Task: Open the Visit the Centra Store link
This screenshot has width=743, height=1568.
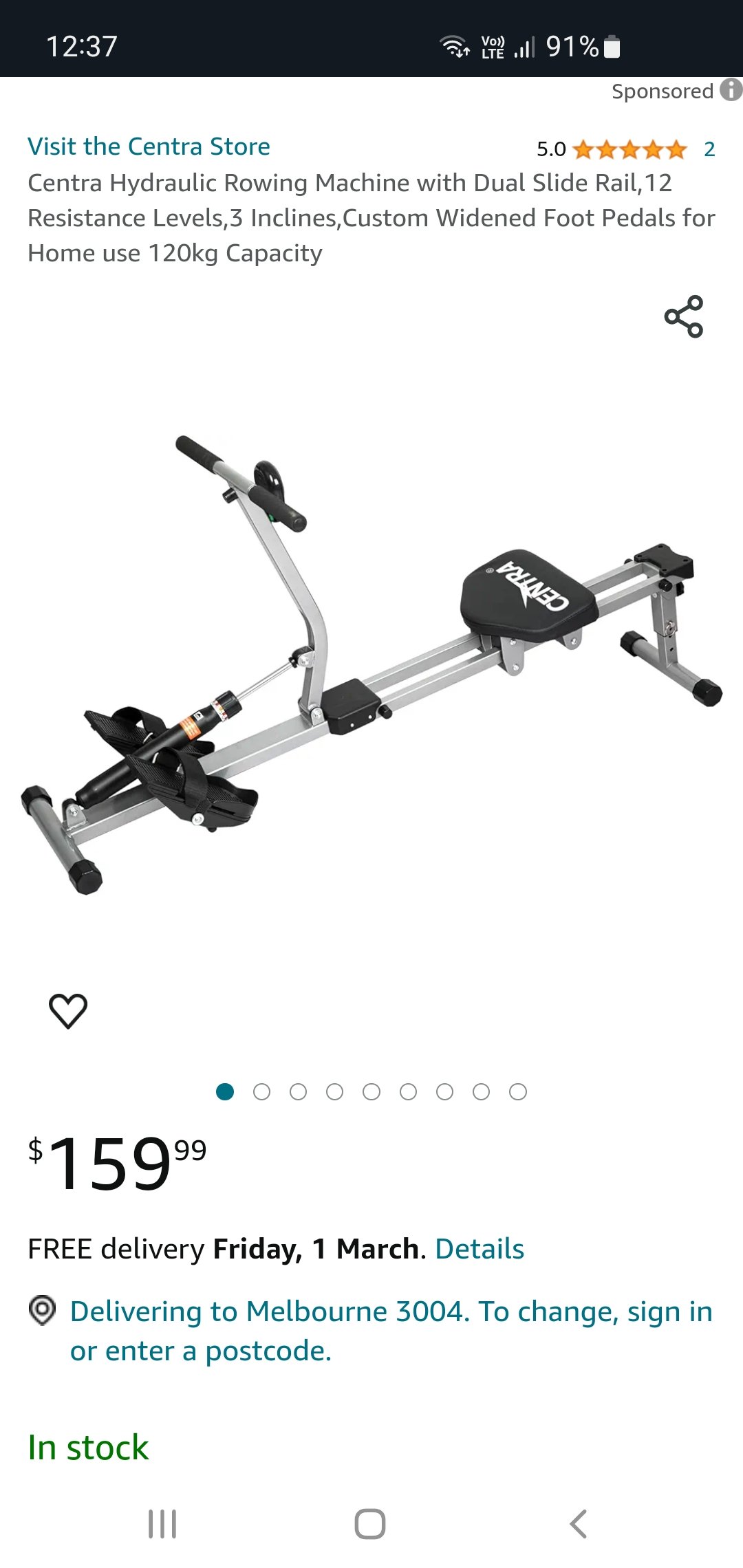Action: (x=149, y=146)
